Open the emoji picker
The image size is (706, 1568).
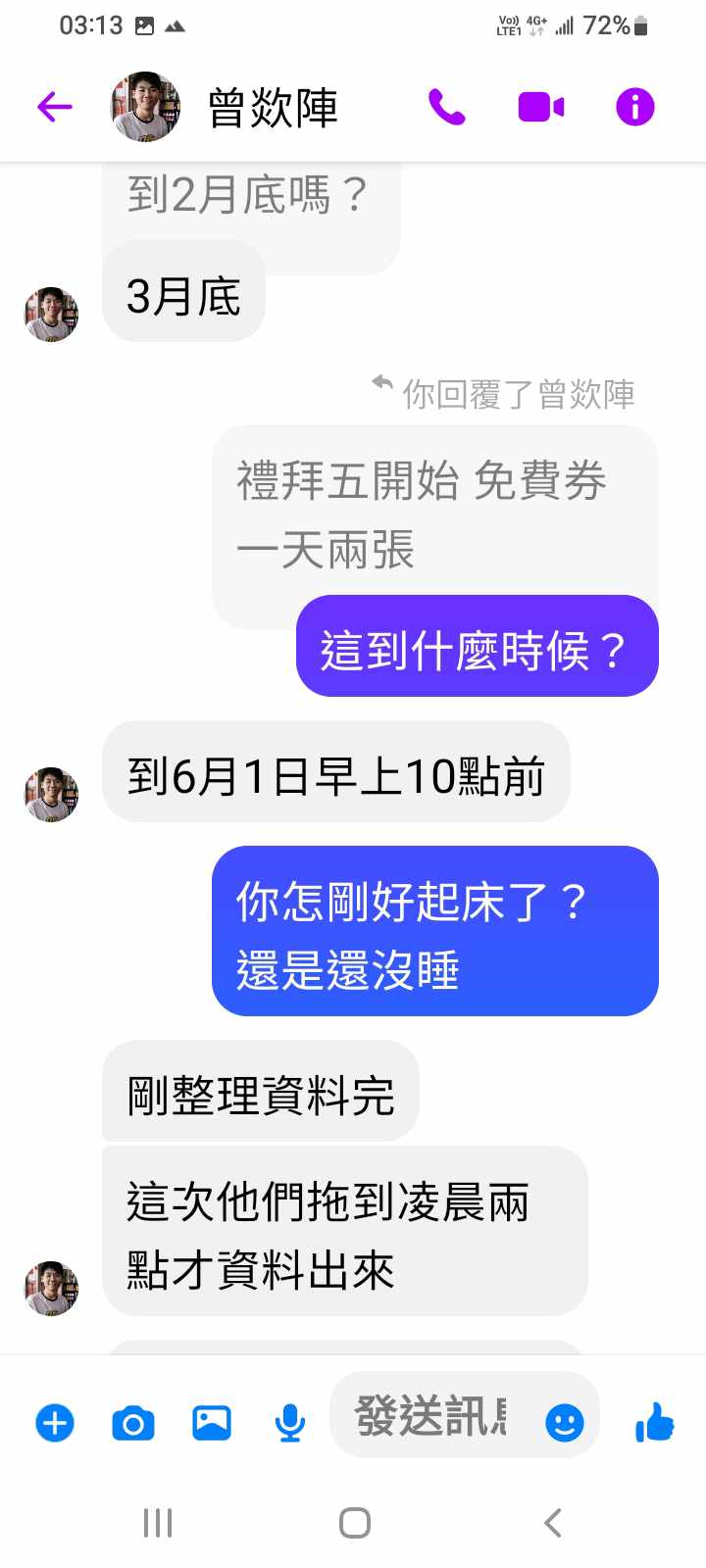(564, 1422)
